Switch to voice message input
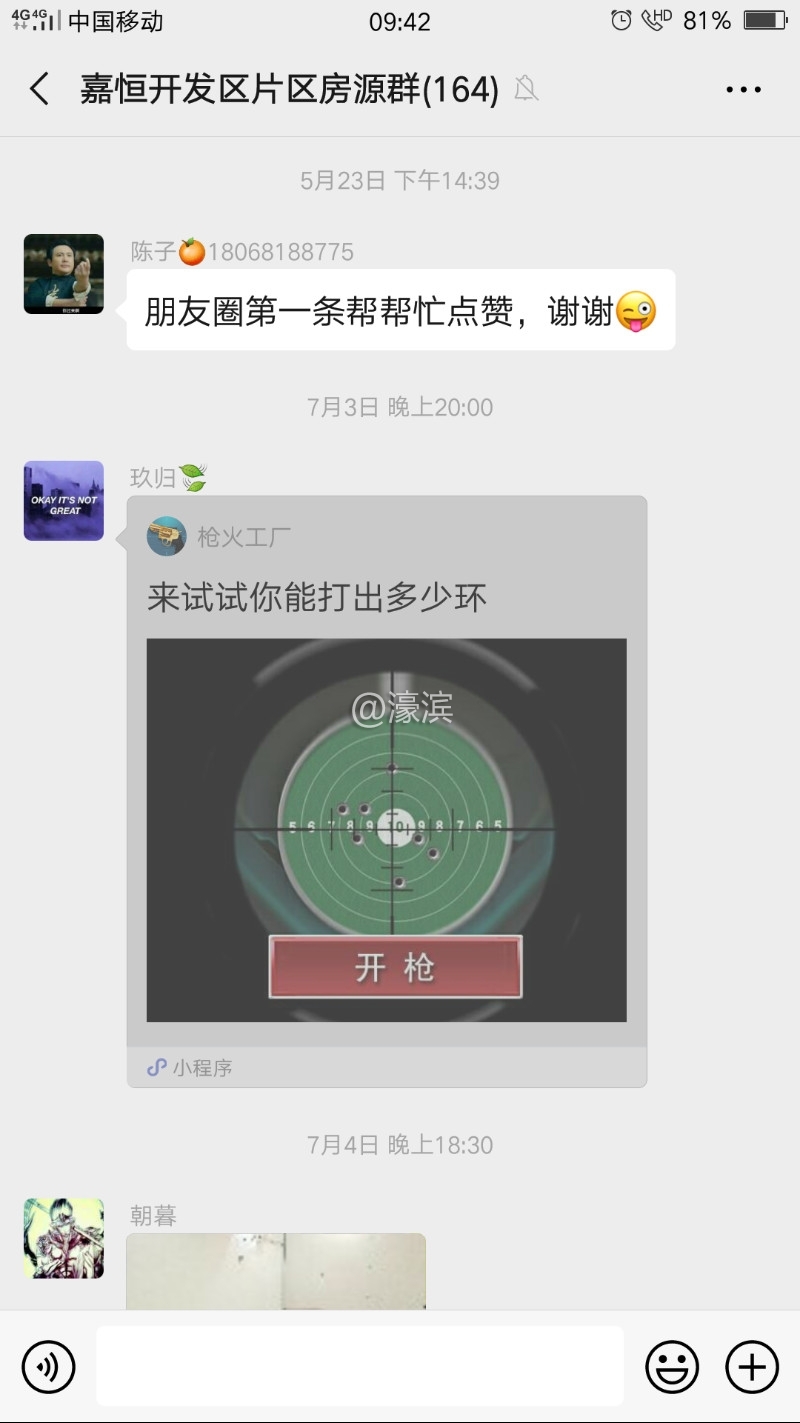 [49, 1366]
